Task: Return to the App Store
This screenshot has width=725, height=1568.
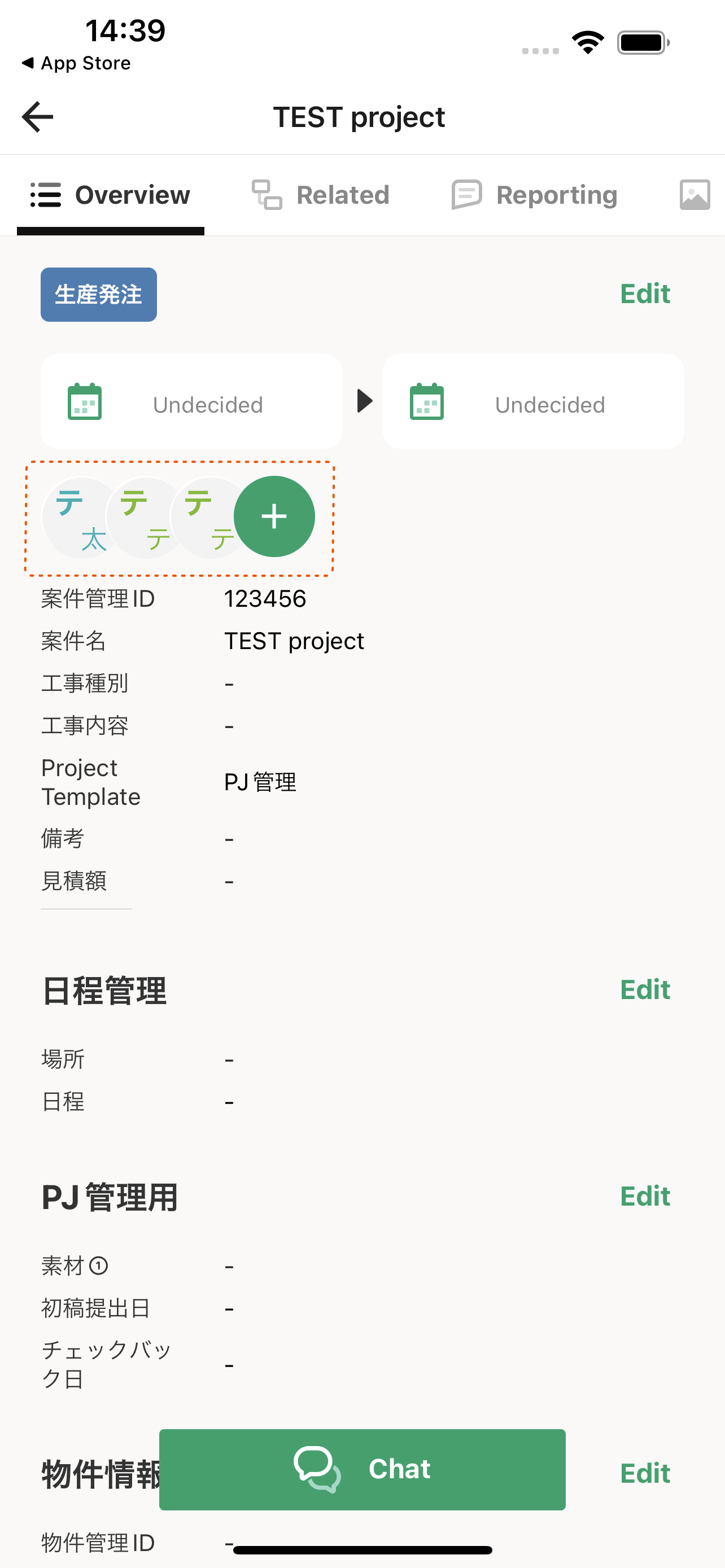Action: (77, 63)
